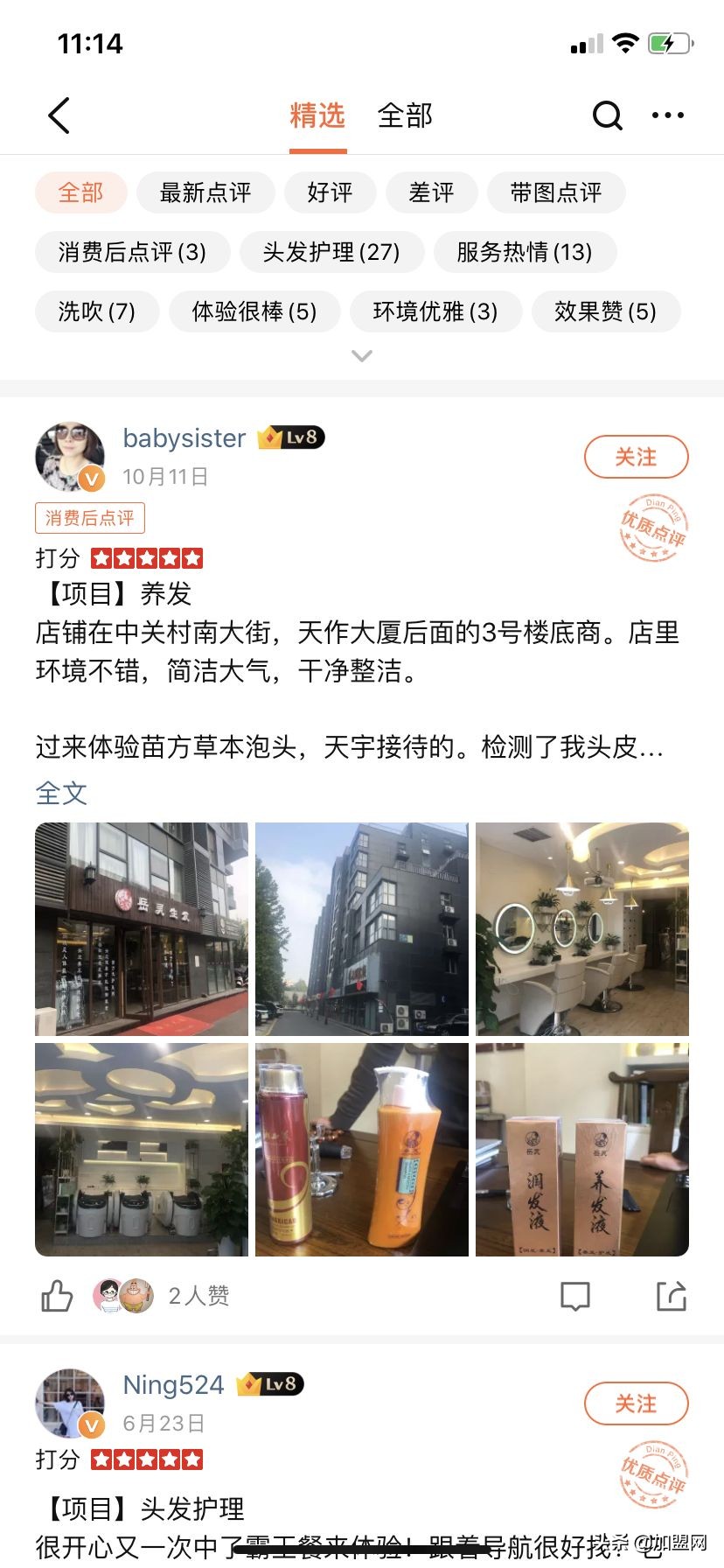Toggle the 带图点评 filter
Image resolution: width=724 pixels, height=1568 pixels.
point(555,192)
